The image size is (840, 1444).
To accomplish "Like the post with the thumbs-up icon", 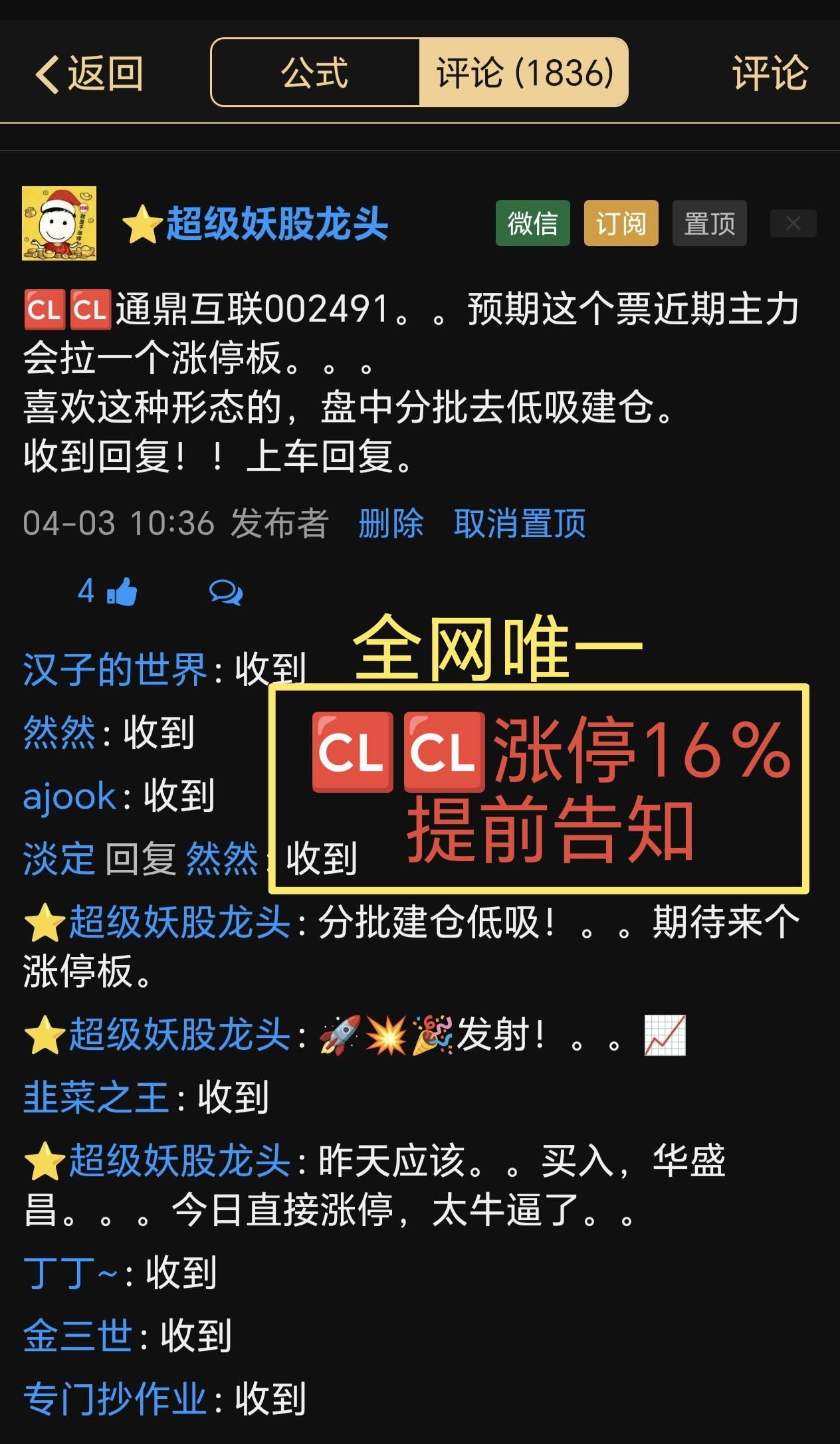I will tap(122, 591).
